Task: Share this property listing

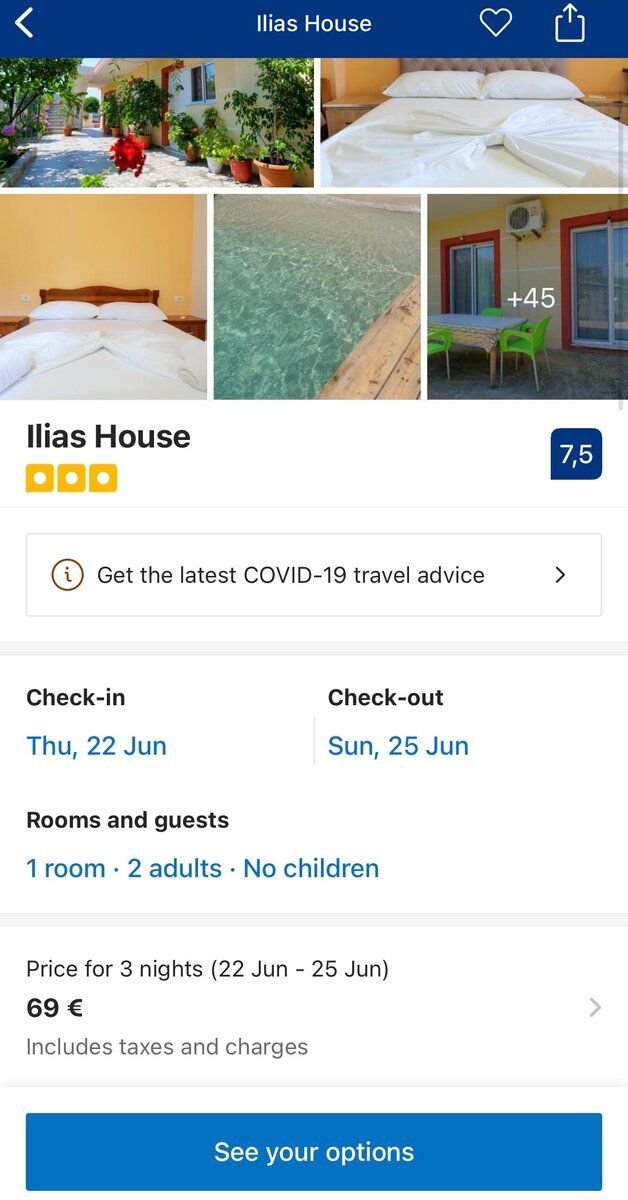Action: point(569,22)
